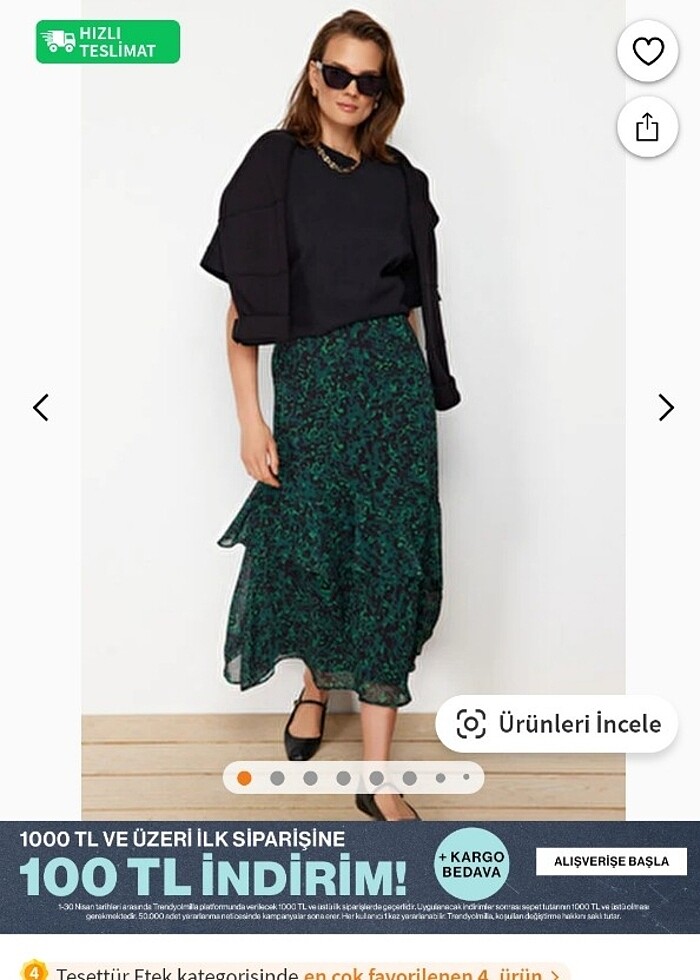Share this product
This screenshot has height=980, width=700.
pos(647,127)
